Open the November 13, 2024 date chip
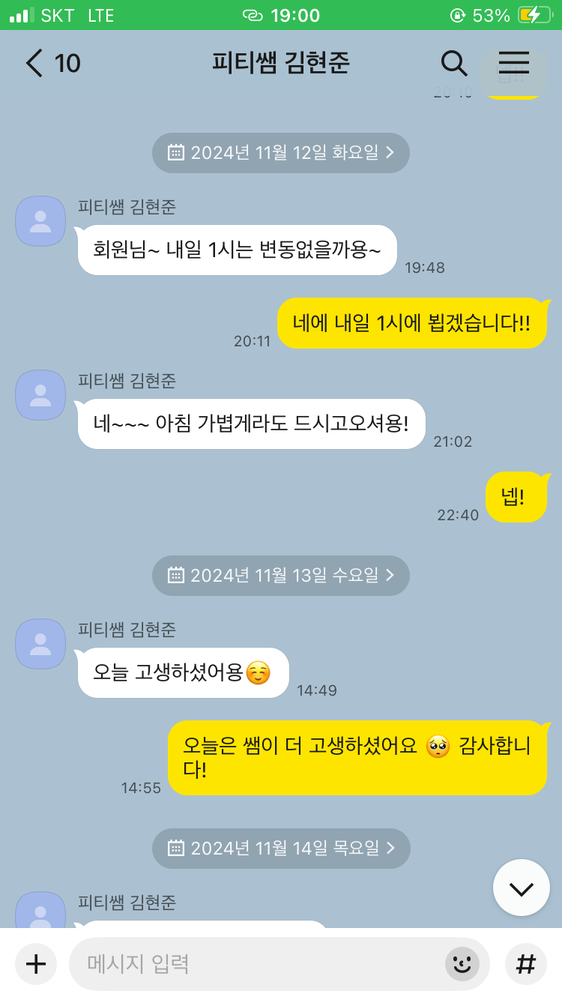Viewport: 562px width, 1000px height. [281, 575]
